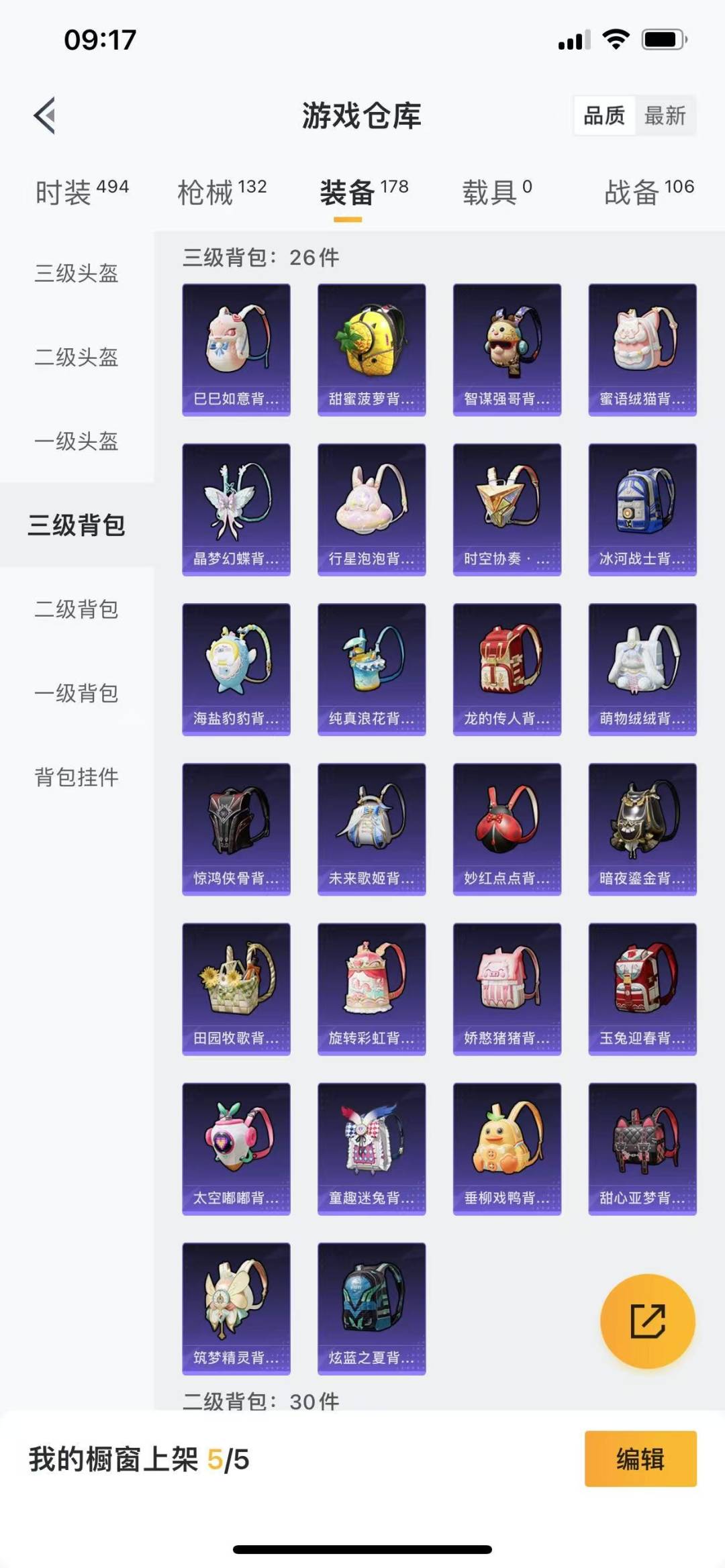
Task: Open the 冰河战士 backpack item
Action: point(642,509)
